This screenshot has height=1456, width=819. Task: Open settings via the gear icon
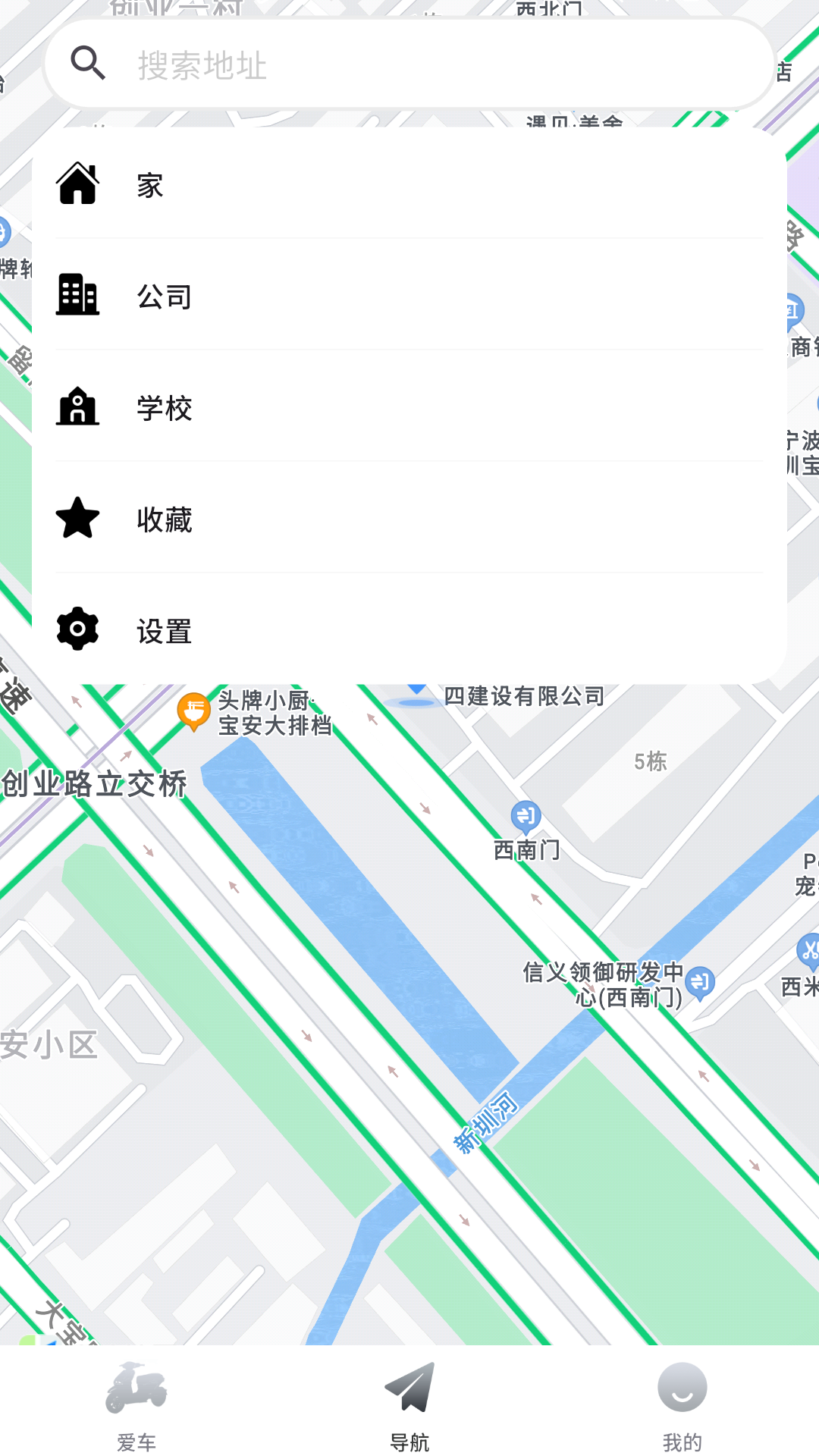tap(78, 630)
